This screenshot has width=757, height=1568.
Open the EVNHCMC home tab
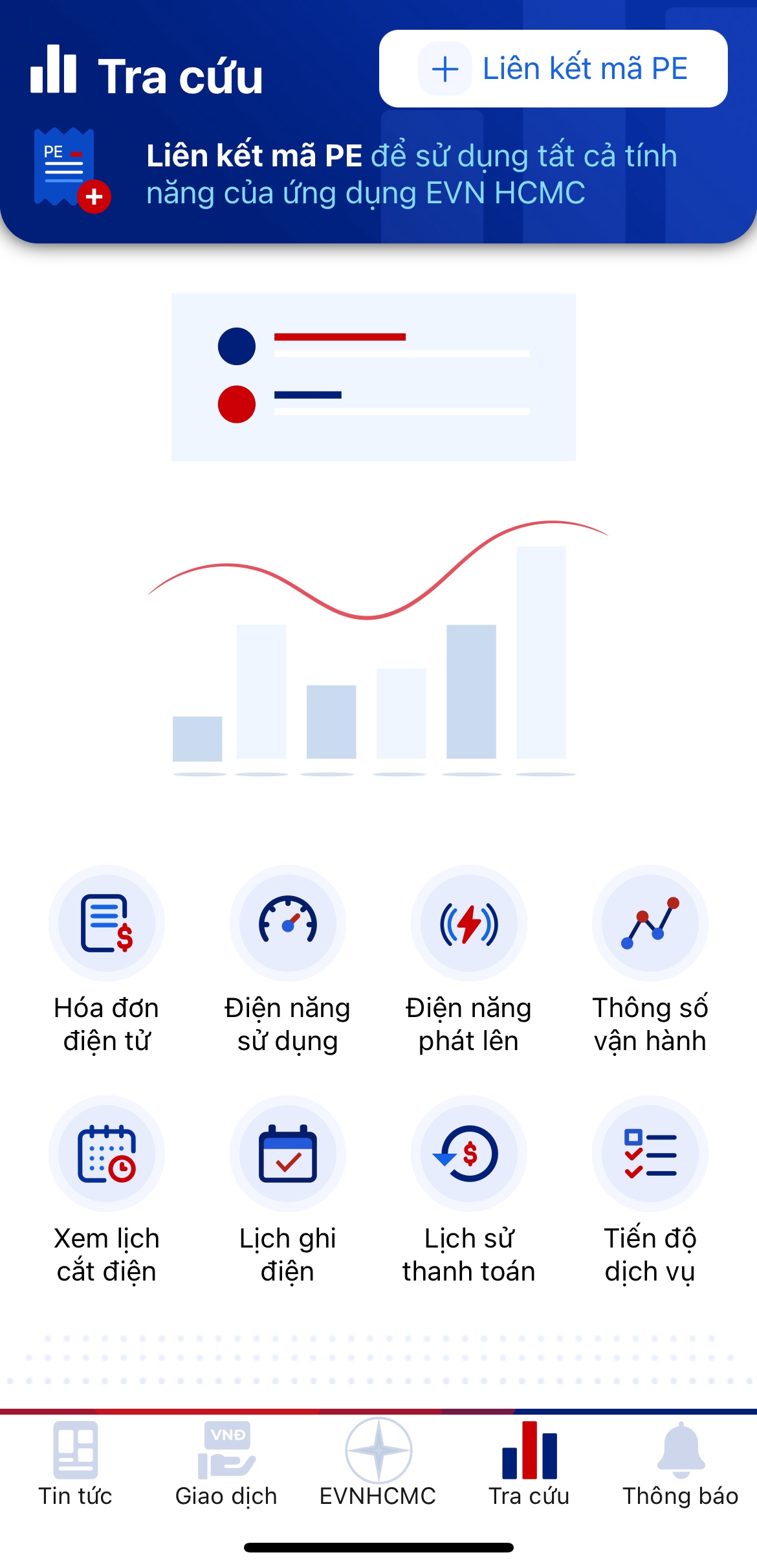(x=378, y=1464)
